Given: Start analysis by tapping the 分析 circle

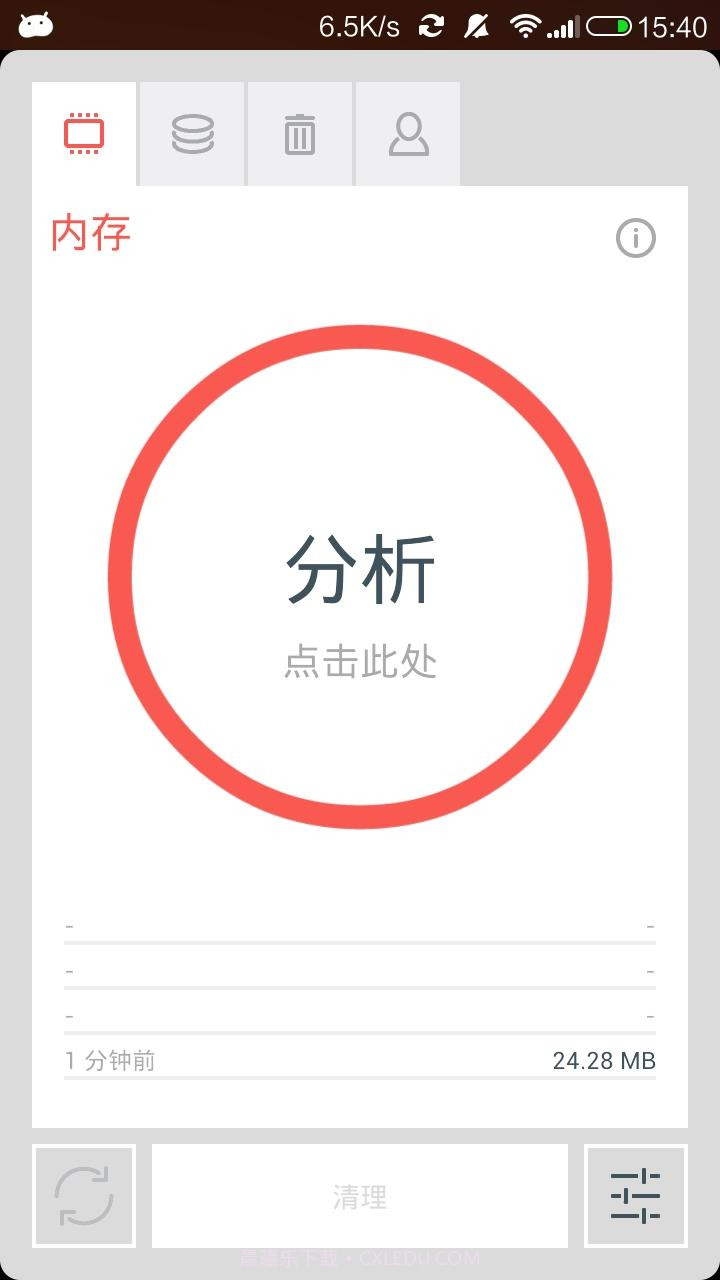Looking at the screenshot, I should tap(360, 565).
